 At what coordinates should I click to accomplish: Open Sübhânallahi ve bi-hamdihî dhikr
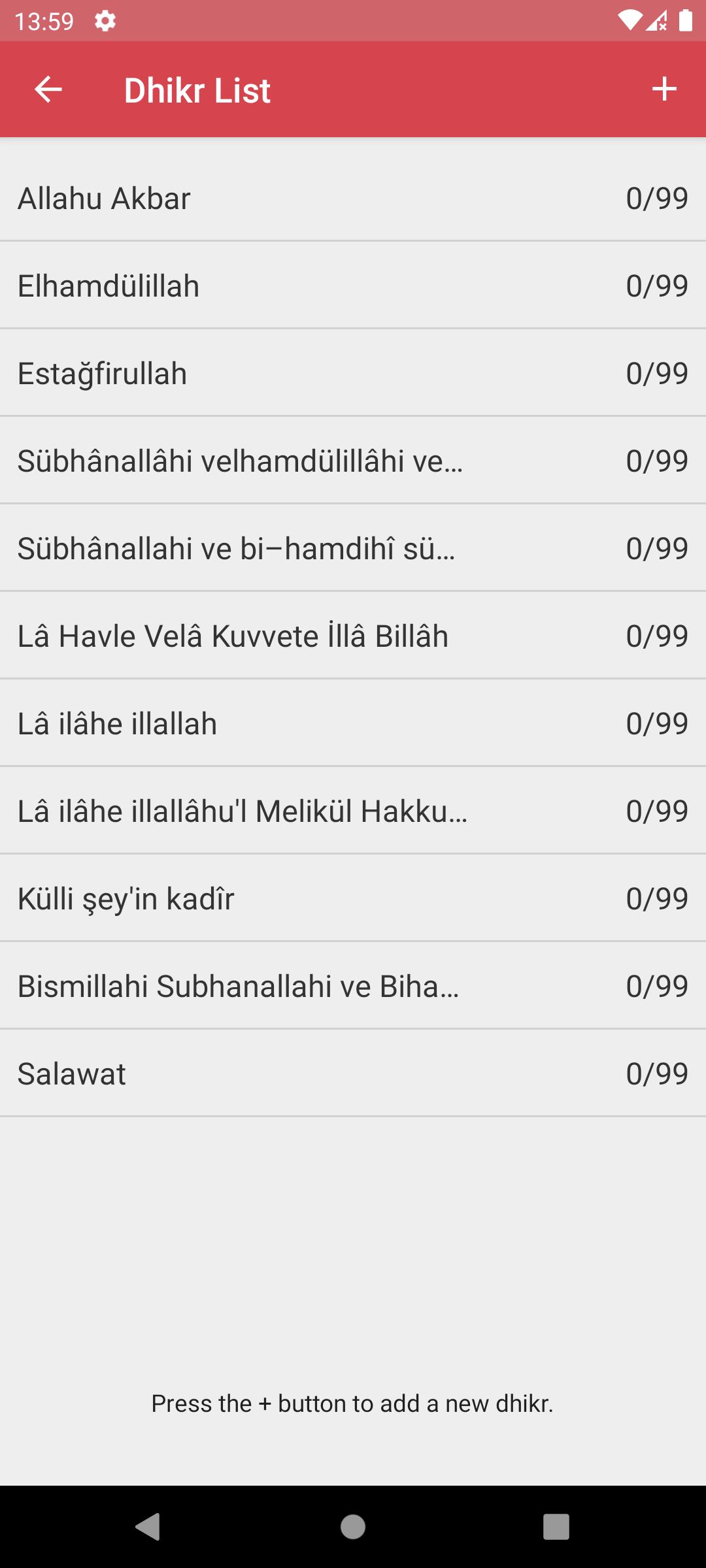[x=353, y=547]
